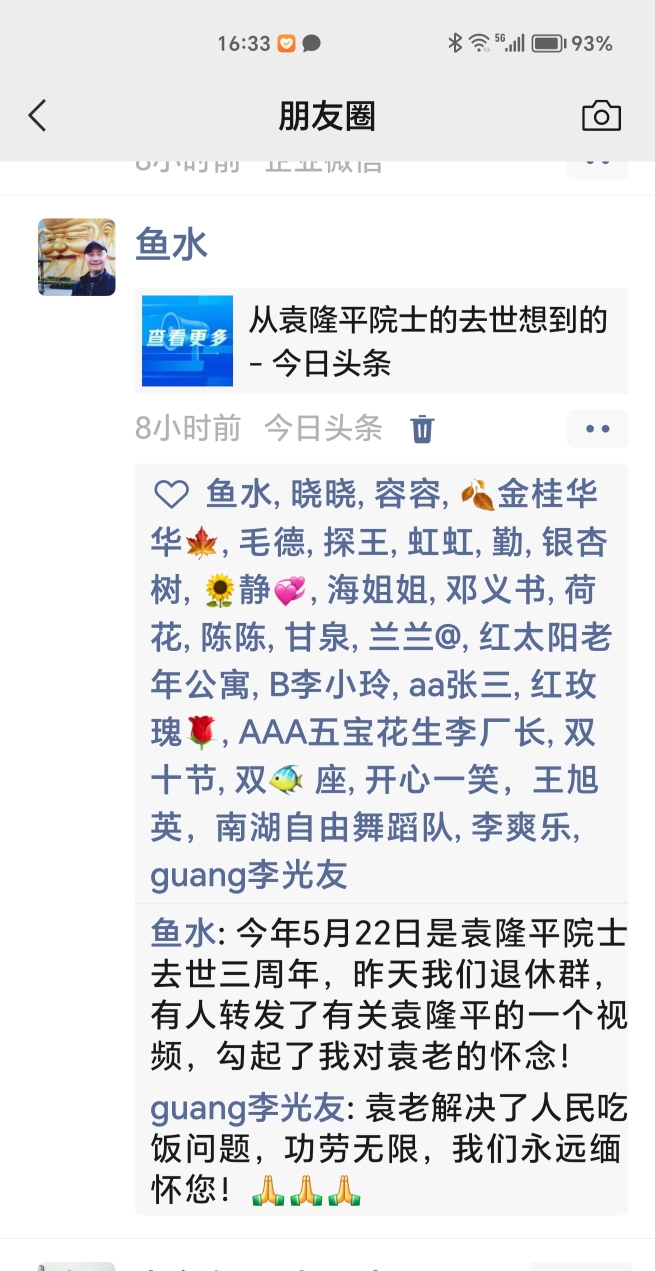Open 鱼水's profile avatar
655x1271 pixels.
77,257
